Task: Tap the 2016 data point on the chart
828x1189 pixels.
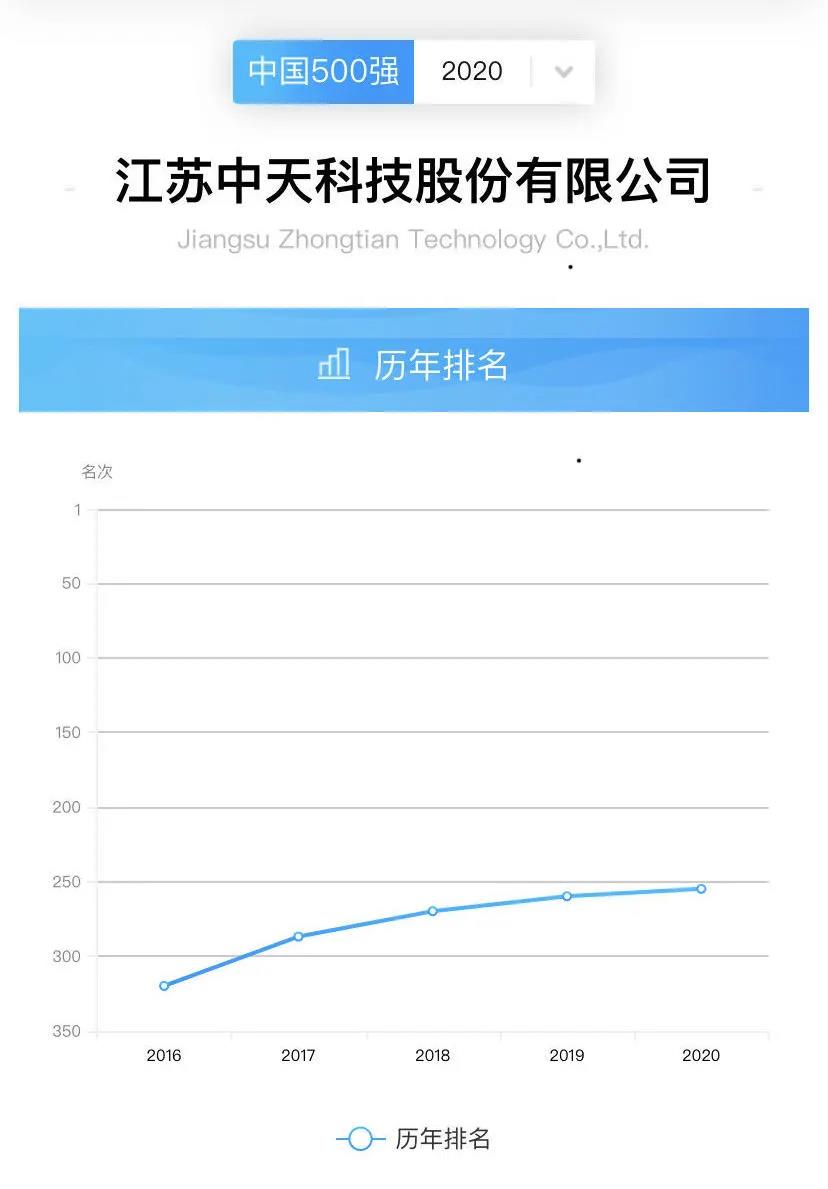Action: (x=164, y=986)
